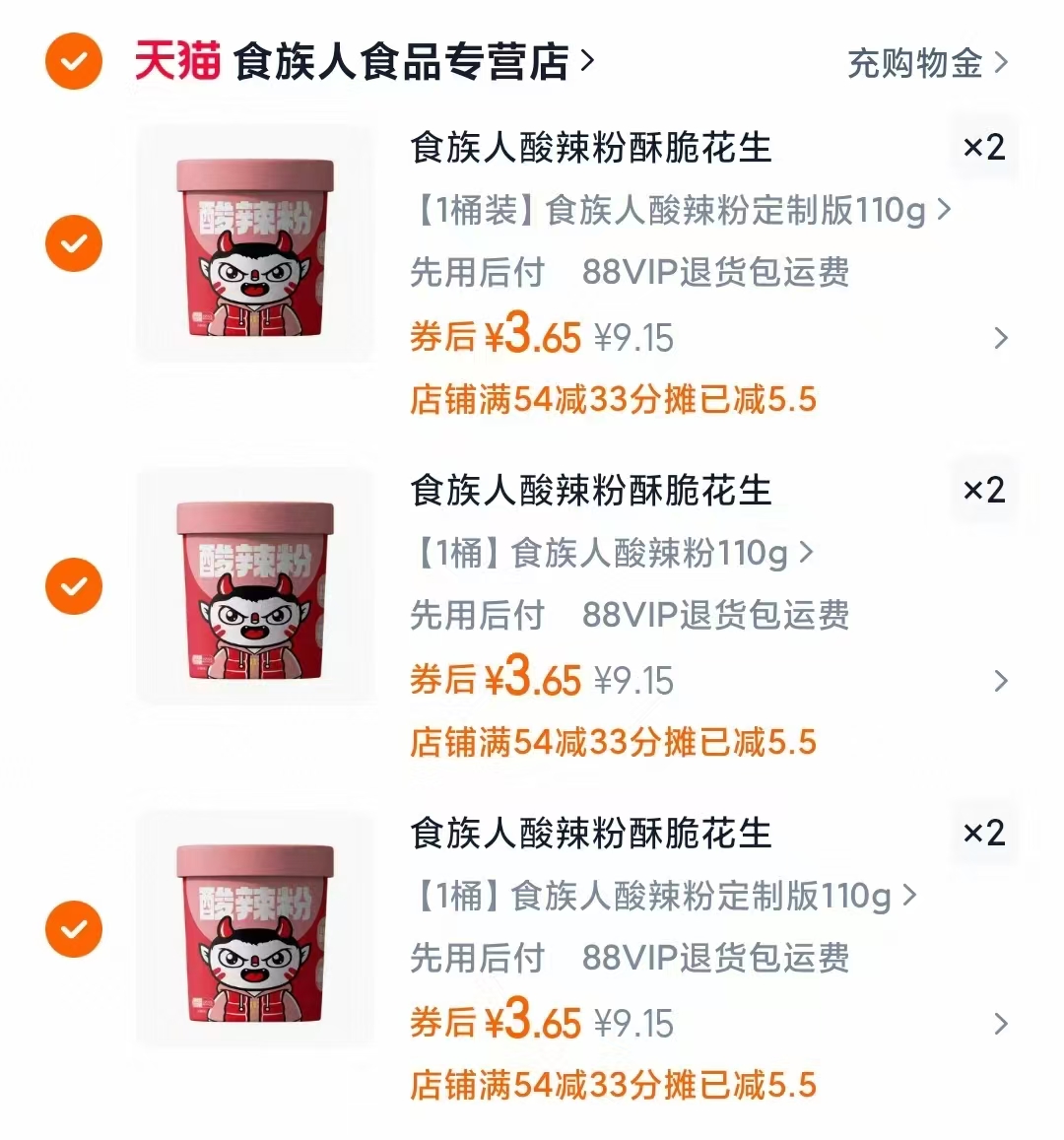Screen dimensions: 1064x1140
Task: Click the third 酸辣粉 bucket thumbnail
Action: 254,929
